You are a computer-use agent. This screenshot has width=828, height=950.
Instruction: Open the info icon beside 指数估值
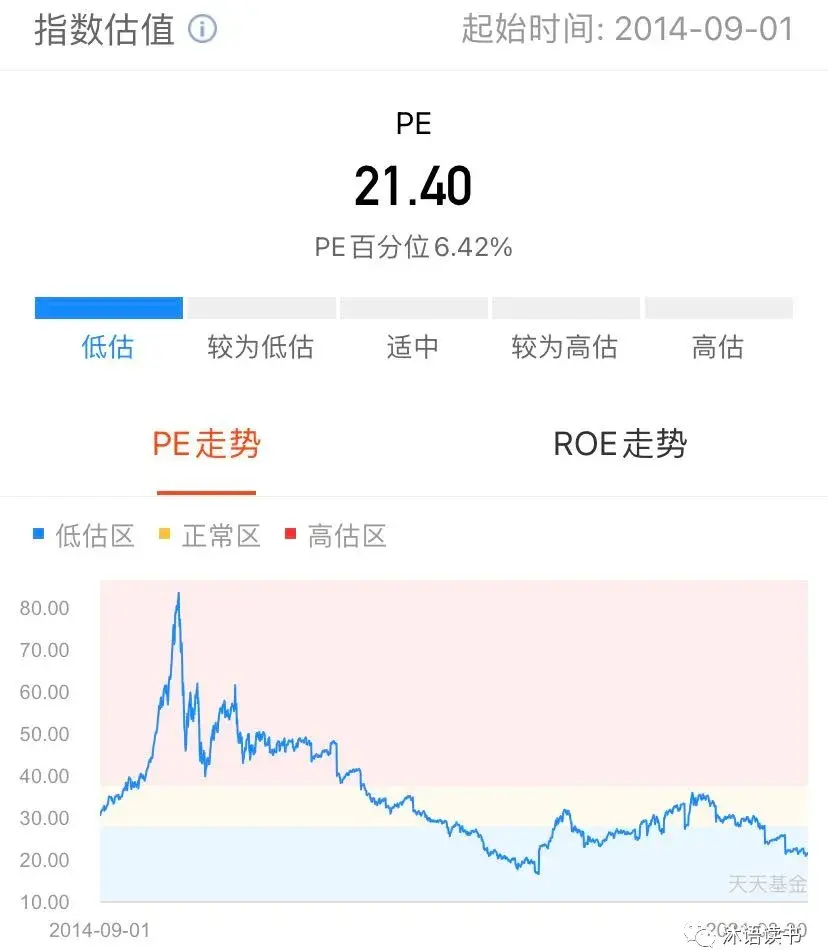(203, 29)
